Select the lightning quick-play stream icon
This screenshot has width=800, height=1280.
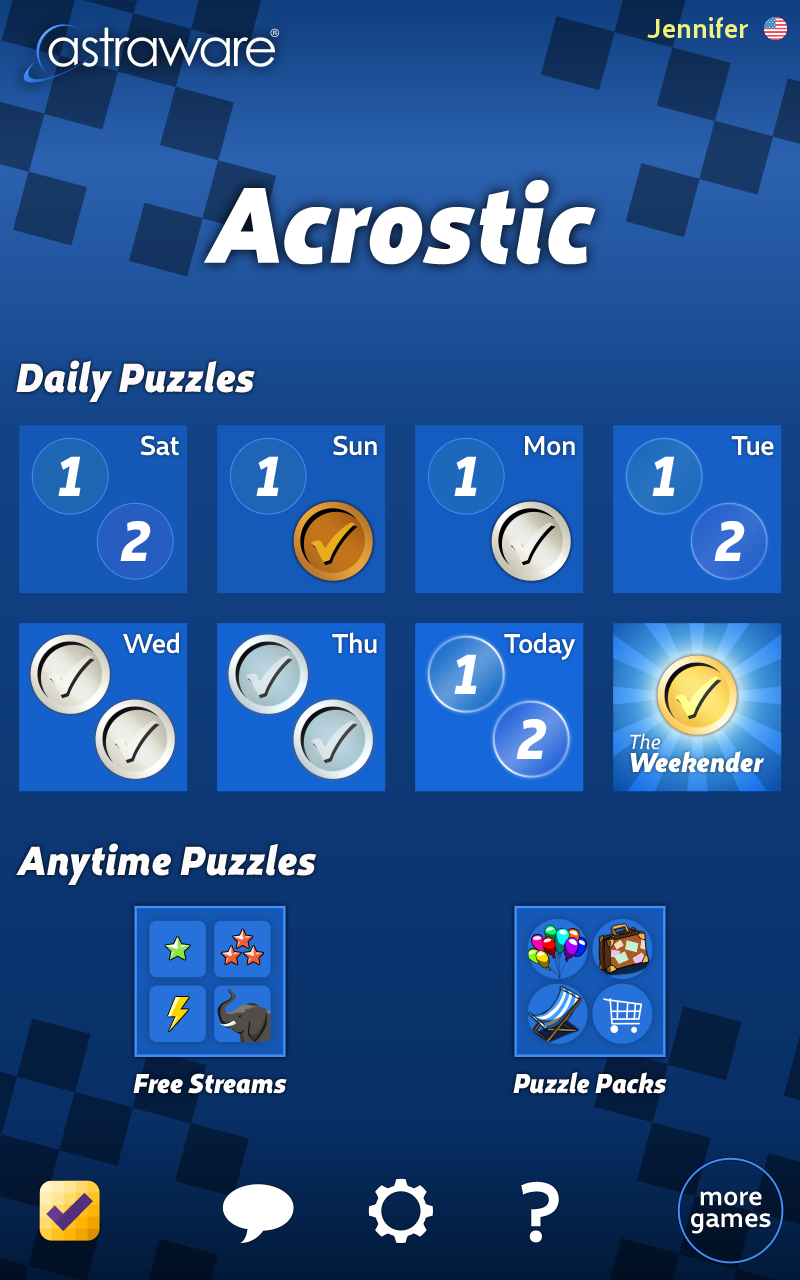point(176,1015)
